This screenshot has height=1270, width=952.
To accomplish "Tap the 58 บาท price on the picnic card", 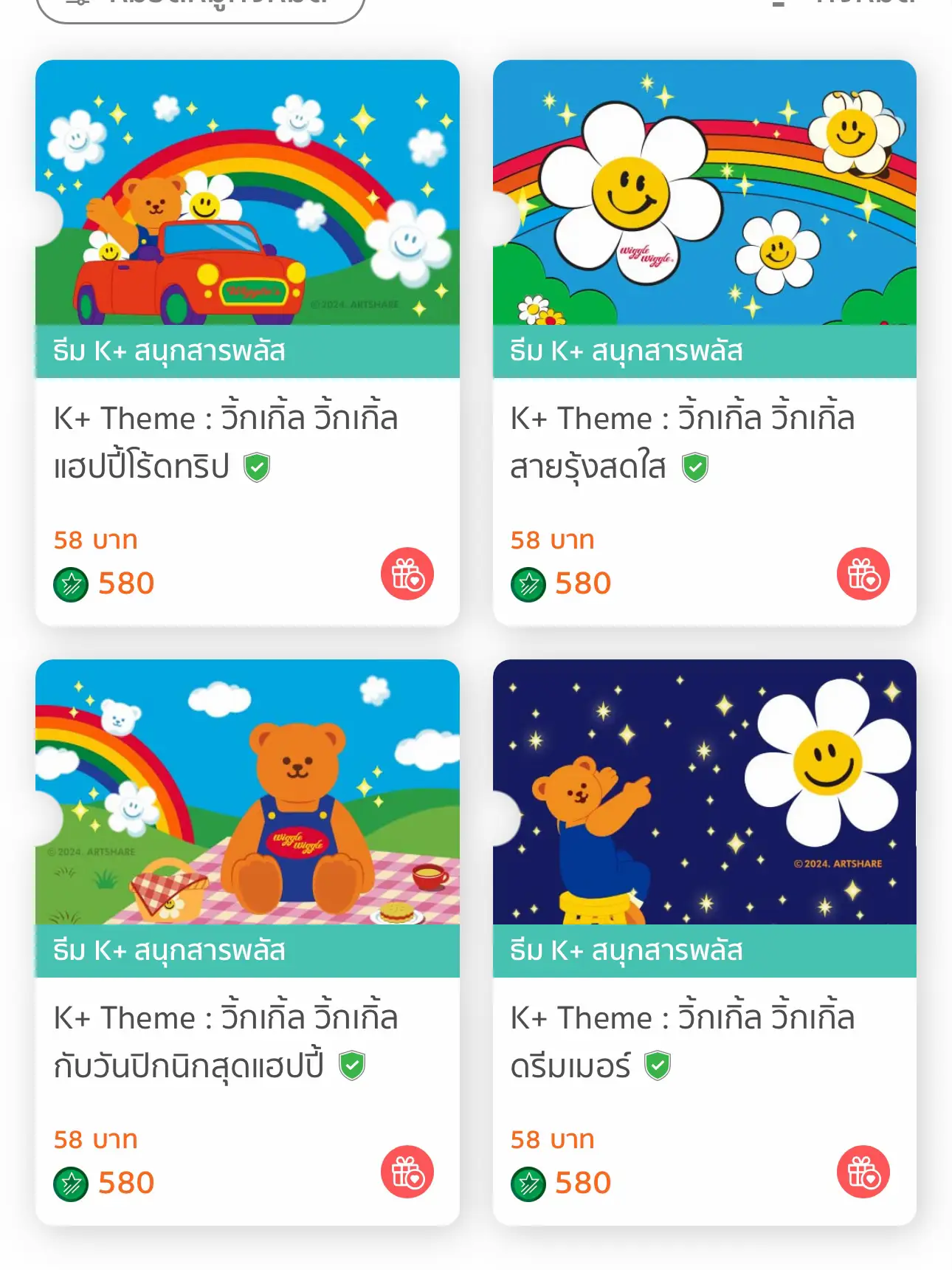I will (x=96, y=1139).
